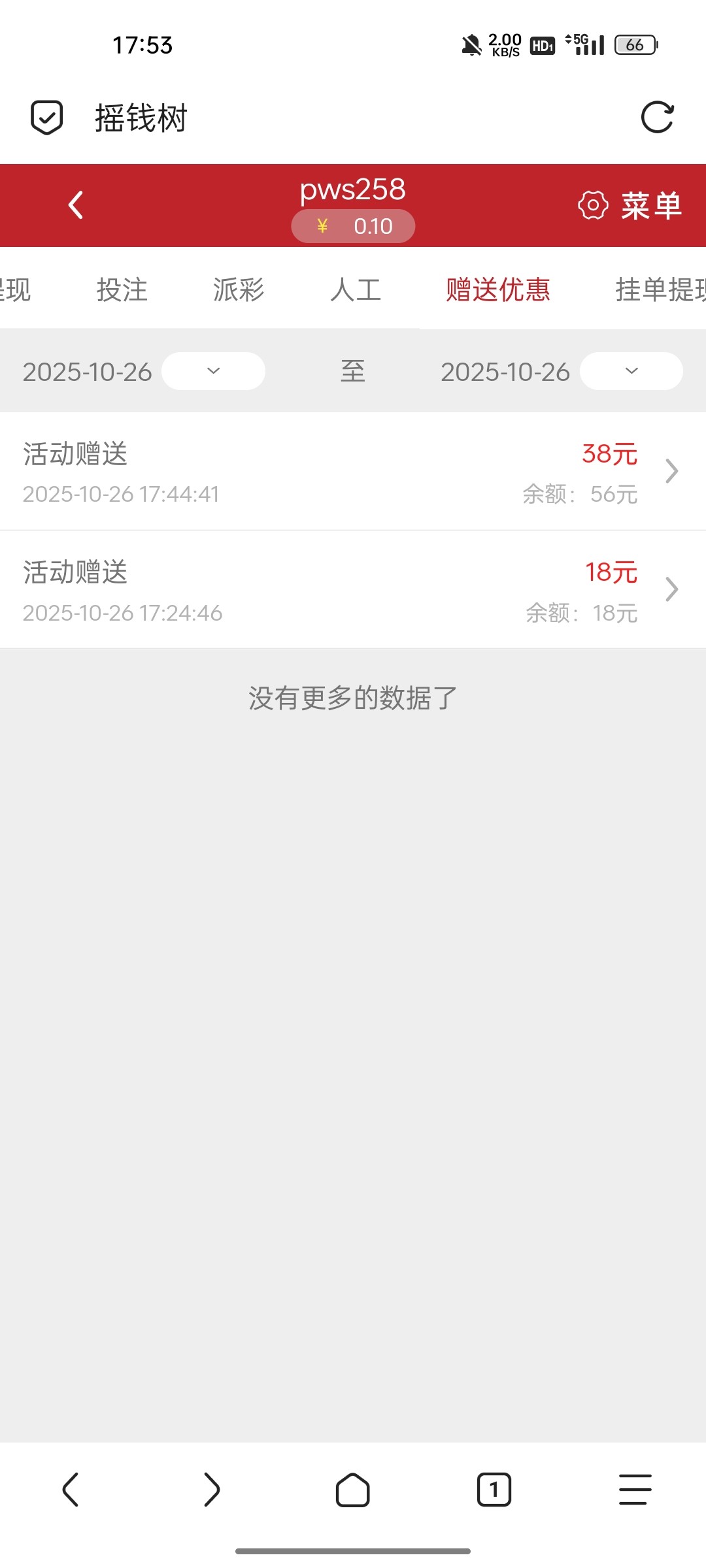Tap the browser shield security icon
The height and width of the screenshot is (1568, 706).
47,118
